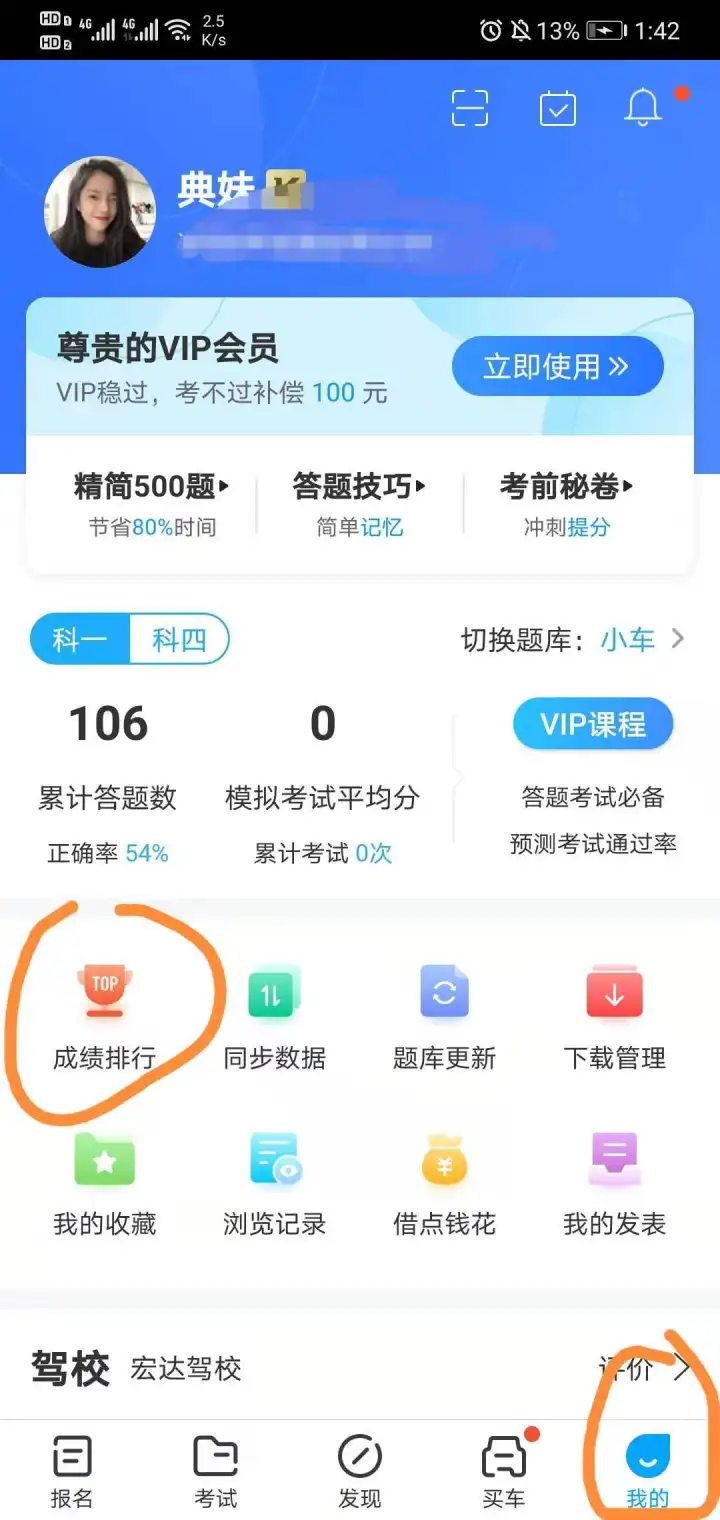The image size is (720, 1520).
Task: Switch to the 报名 tab
Action: pyautogui.click(x=72, y=1470)
